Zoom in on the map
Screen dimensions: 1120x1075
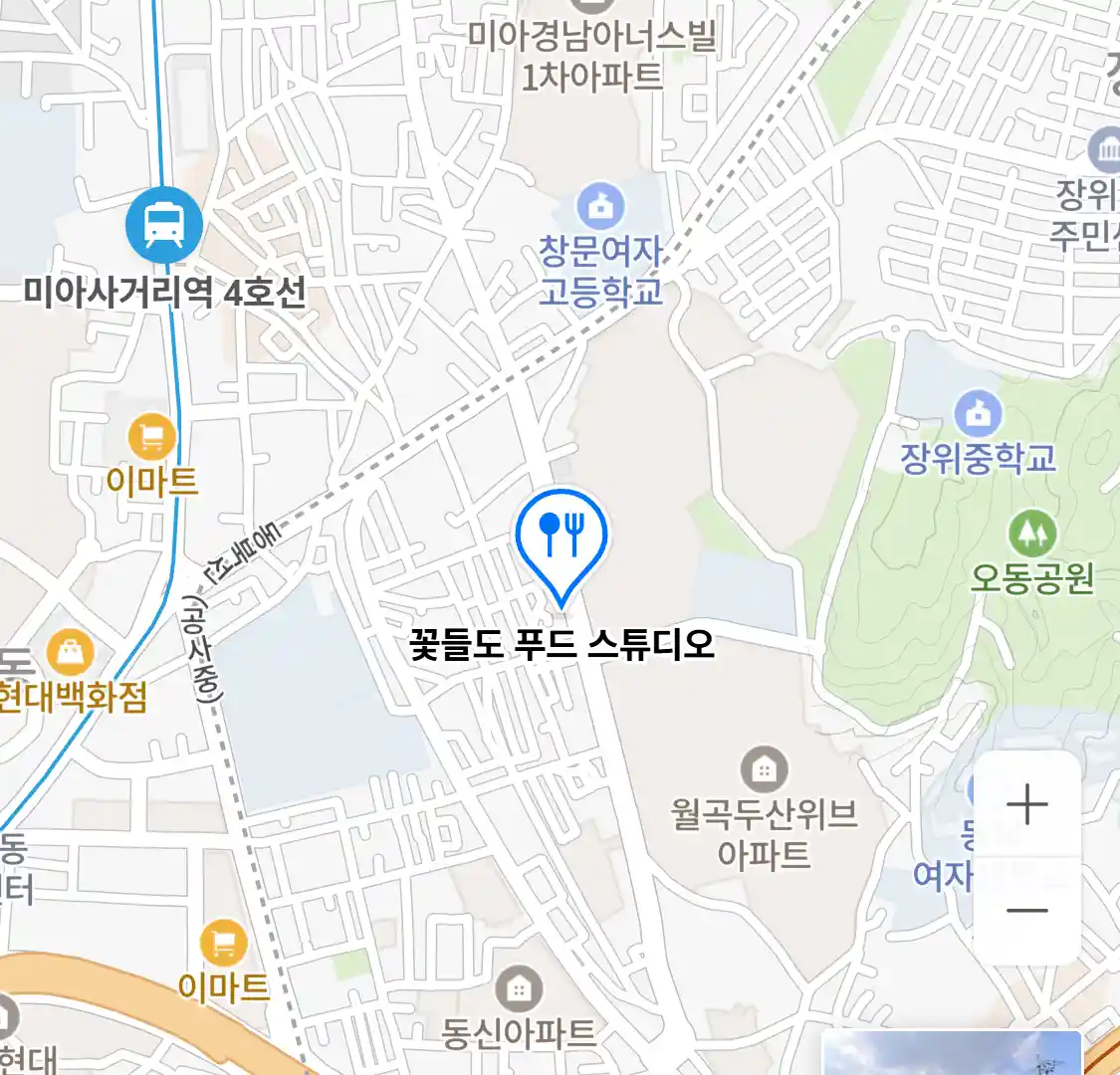1026,804
